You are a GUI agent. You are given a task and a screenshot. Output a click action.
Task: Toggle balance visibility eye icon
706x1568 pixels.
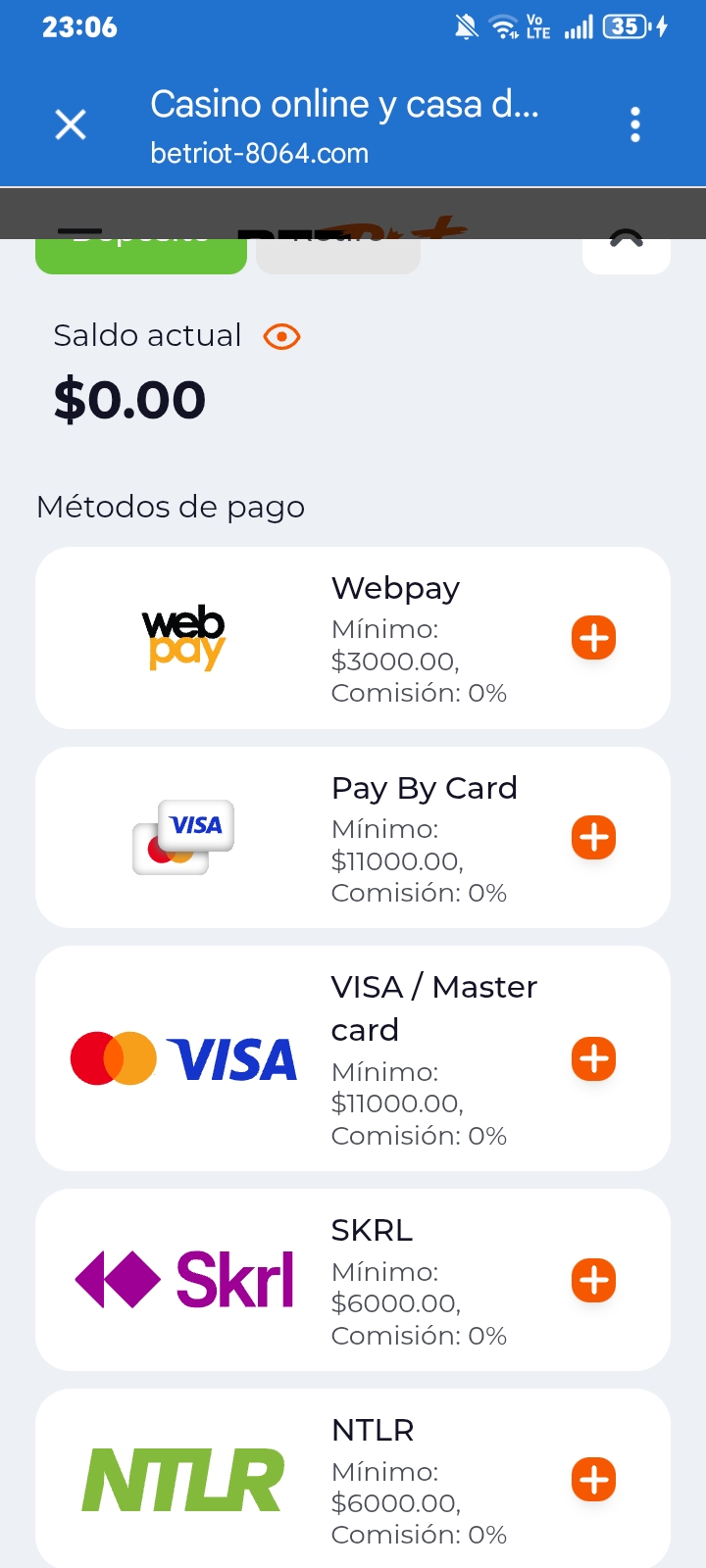point(281,336)
